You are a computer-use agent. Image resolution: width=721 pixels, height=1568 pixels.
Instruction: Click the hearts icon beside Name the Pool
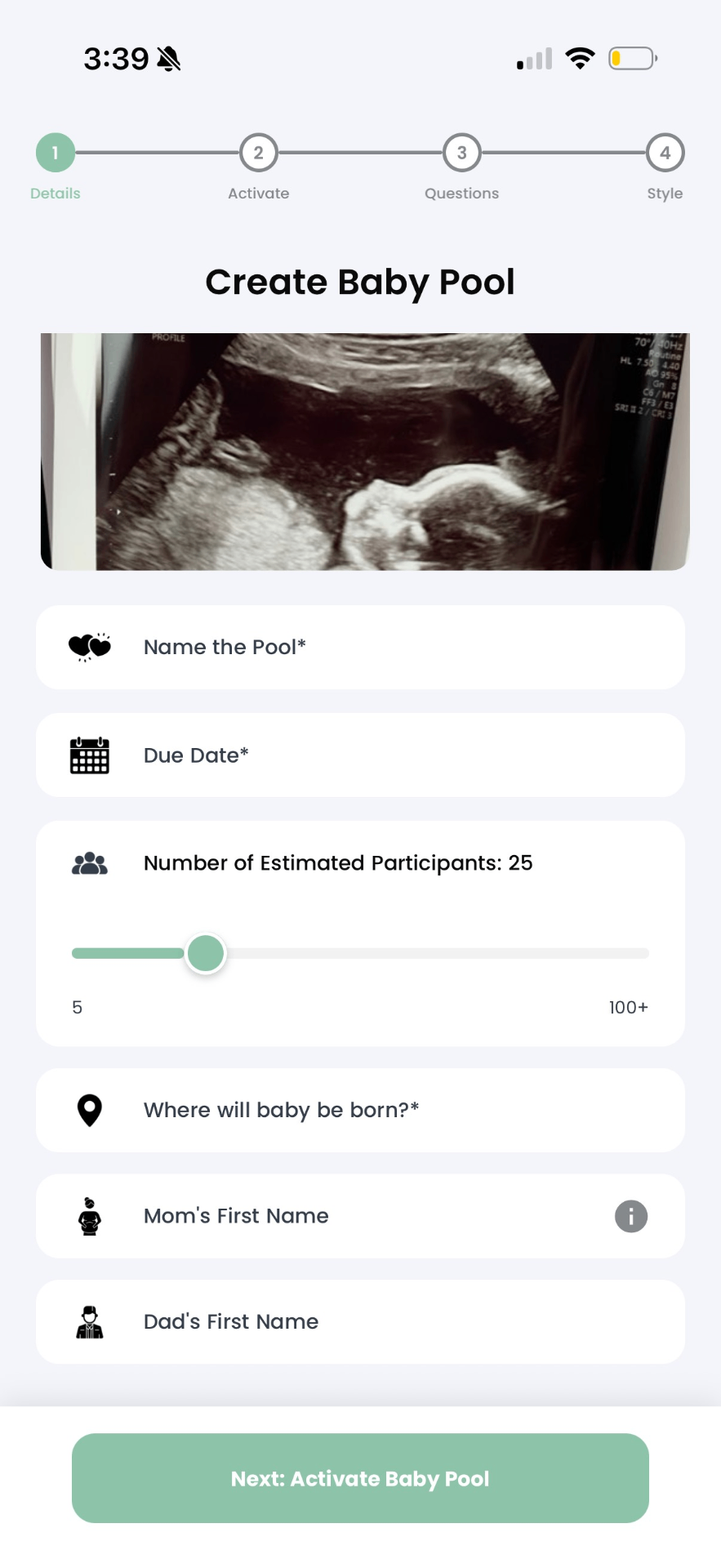tap(89, 646)
